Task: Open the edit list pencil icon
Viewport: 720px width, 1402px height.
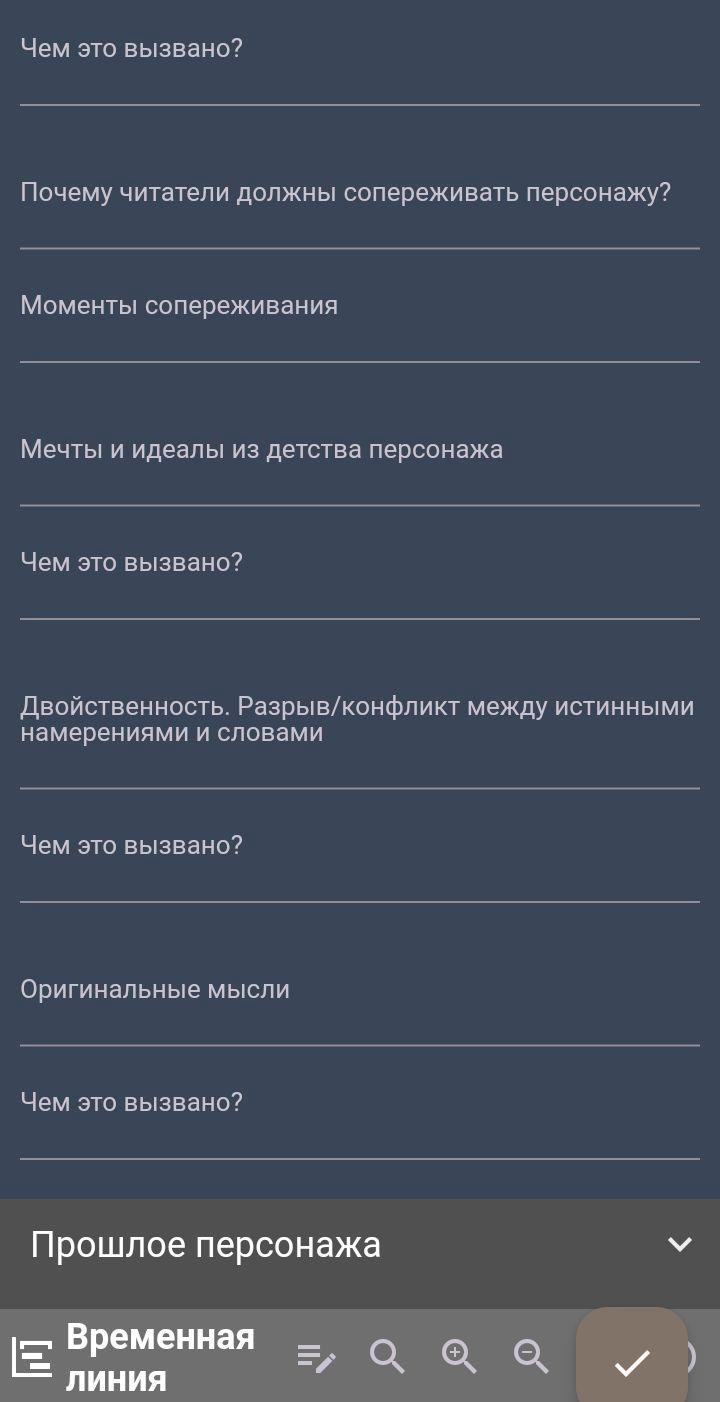Action: 316,1357
